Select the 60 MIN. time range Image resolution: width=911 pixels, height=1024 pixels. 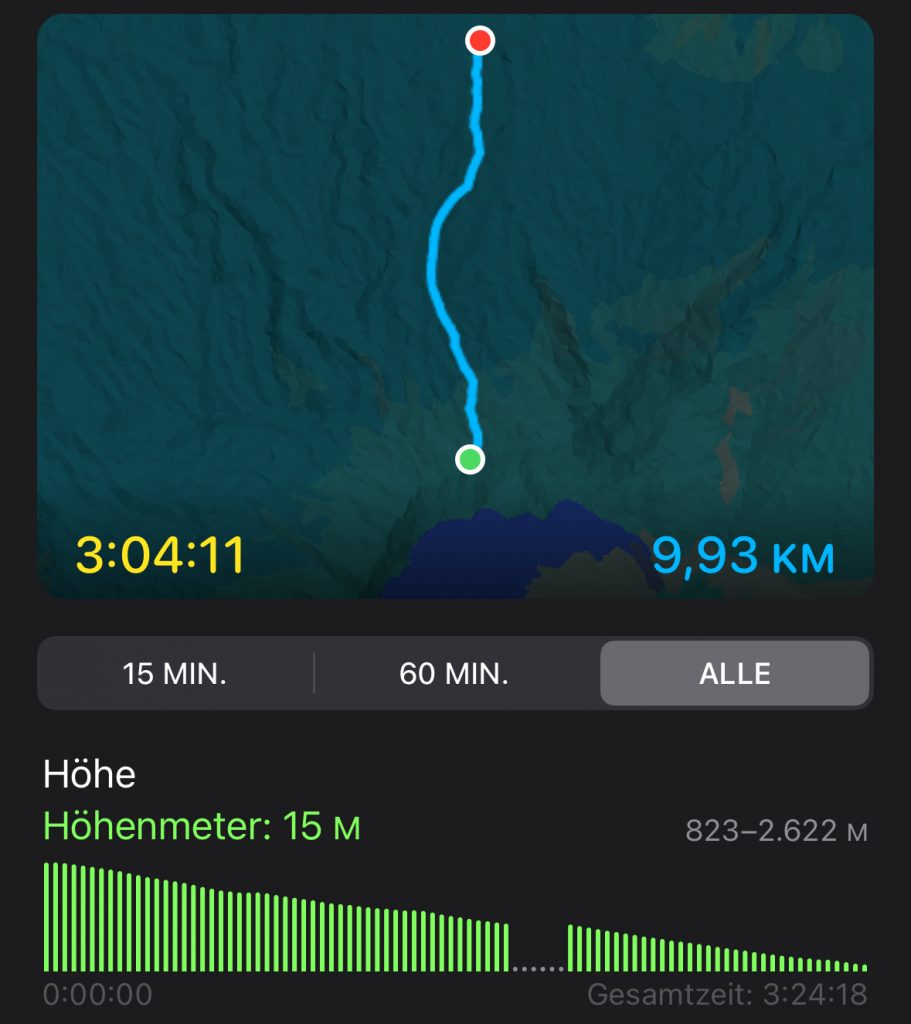(x=454, y=674)
